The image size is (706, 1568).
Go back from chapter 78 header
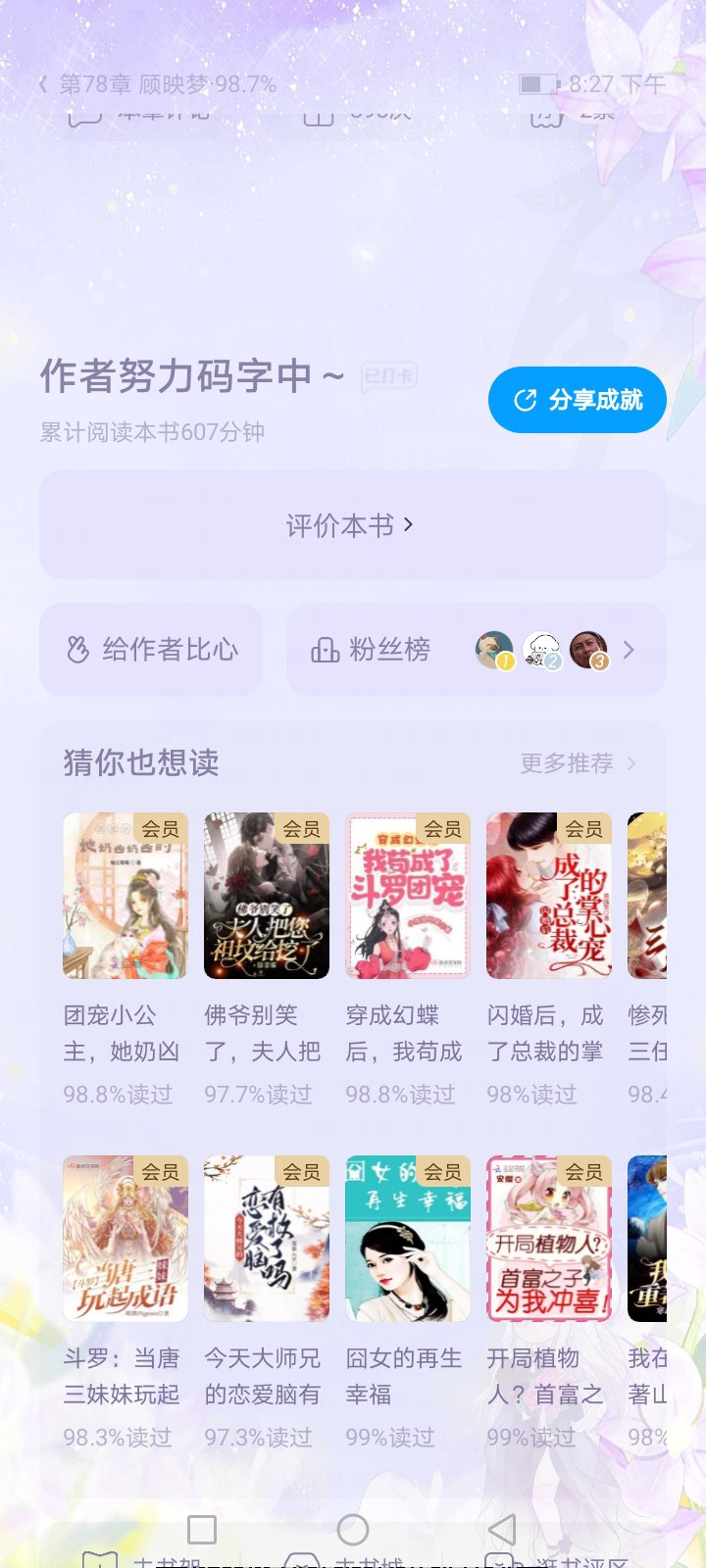(x=43, y=84)
